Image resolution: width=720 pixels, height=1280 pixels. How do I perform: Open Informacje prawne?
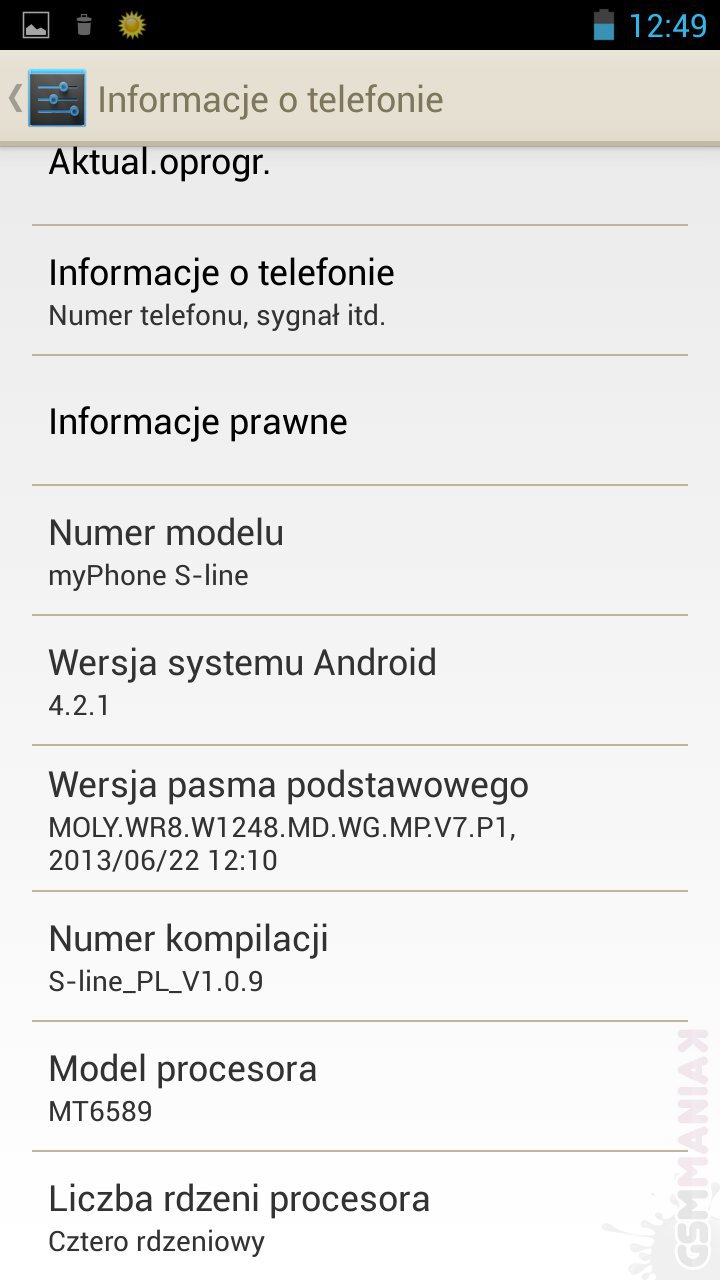(x=360, y=421)
